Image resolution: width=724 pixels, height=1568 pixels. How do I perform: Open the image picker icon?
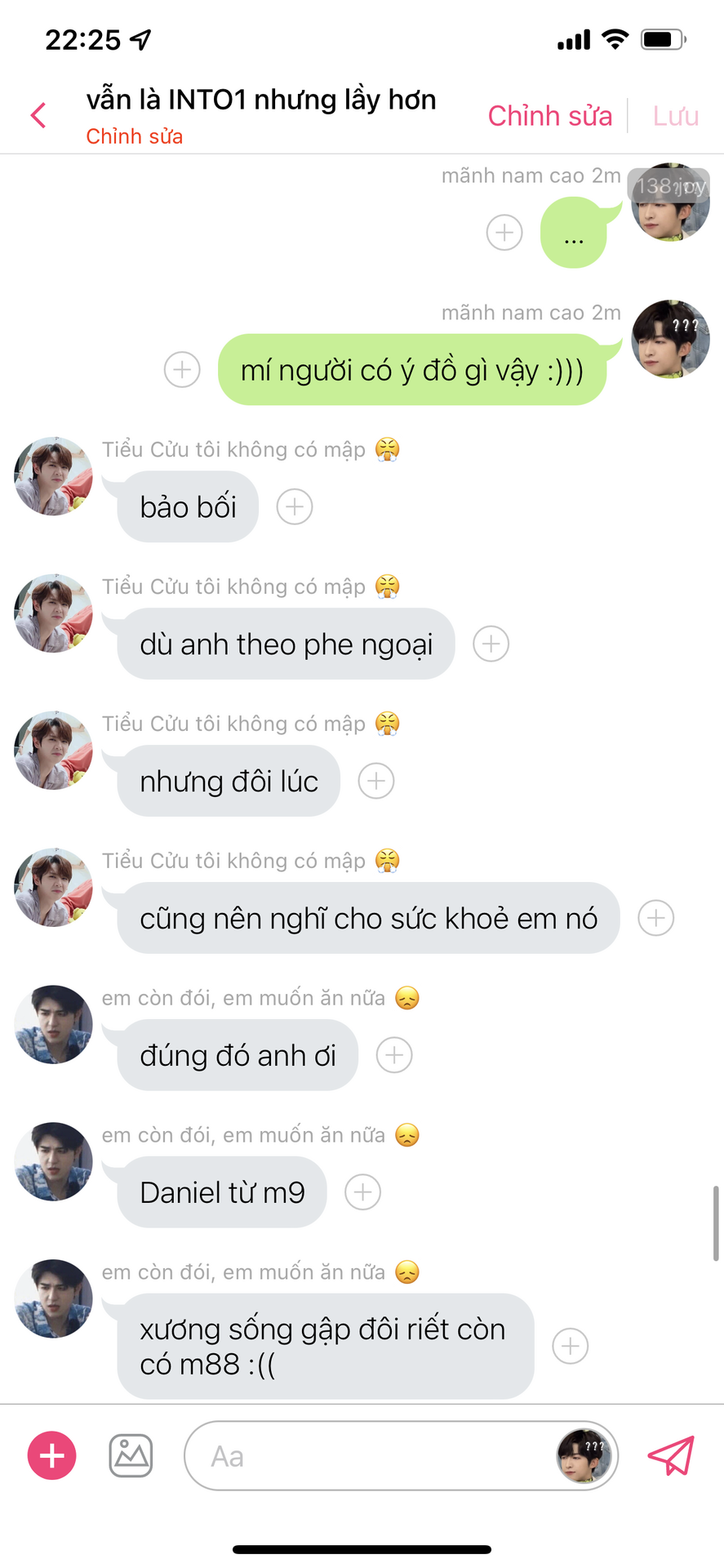point(131,1455)
